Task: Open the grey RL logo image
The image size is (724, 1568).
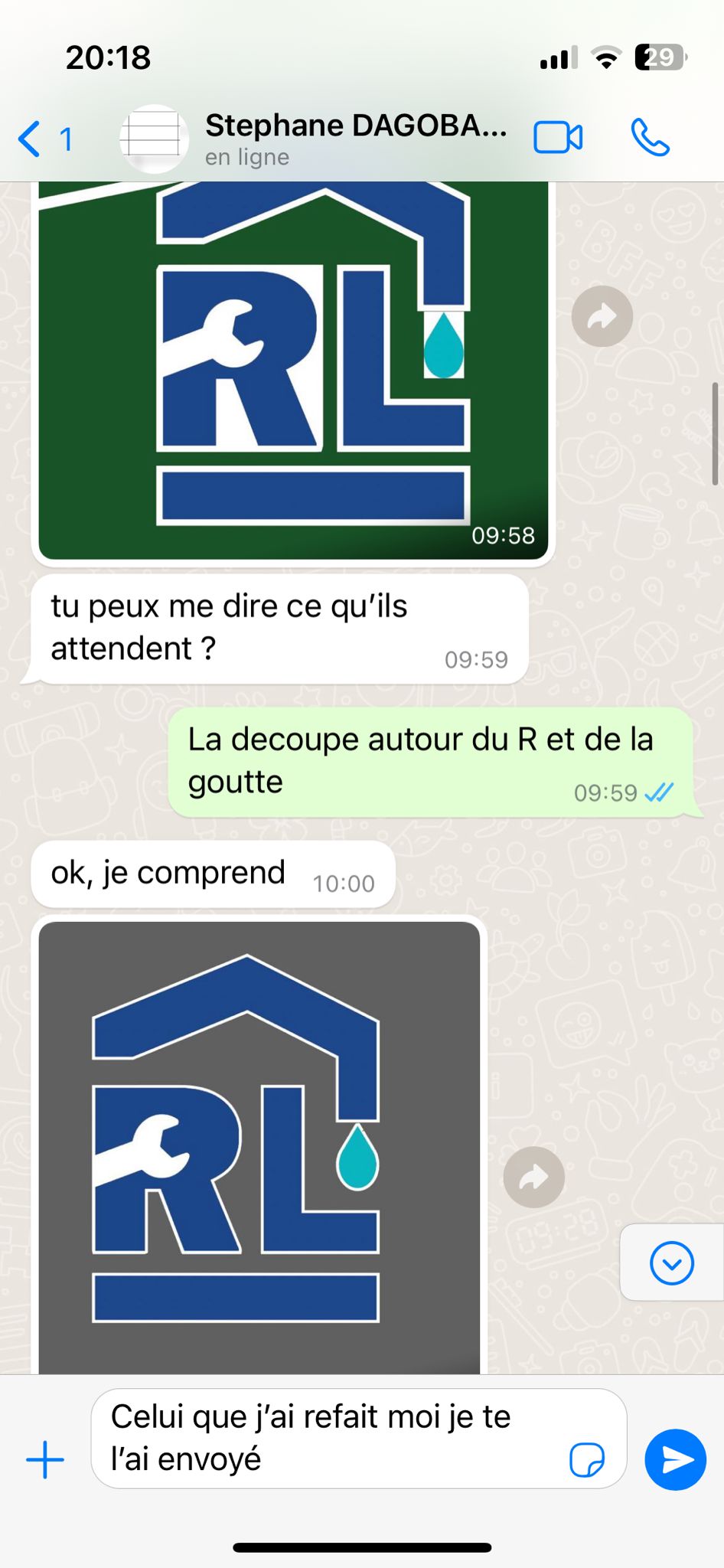Action: coord(259,1148)
